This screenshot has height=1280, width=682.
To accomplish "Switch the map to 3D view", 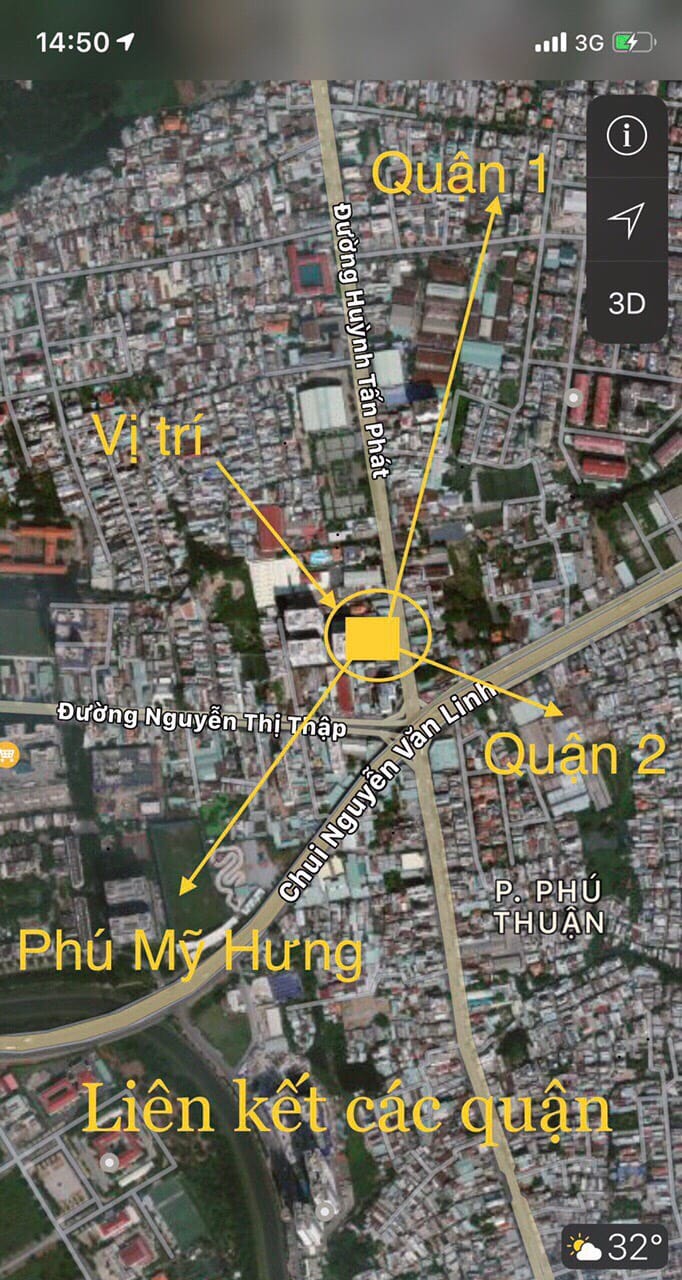I will tap(627, 303).
